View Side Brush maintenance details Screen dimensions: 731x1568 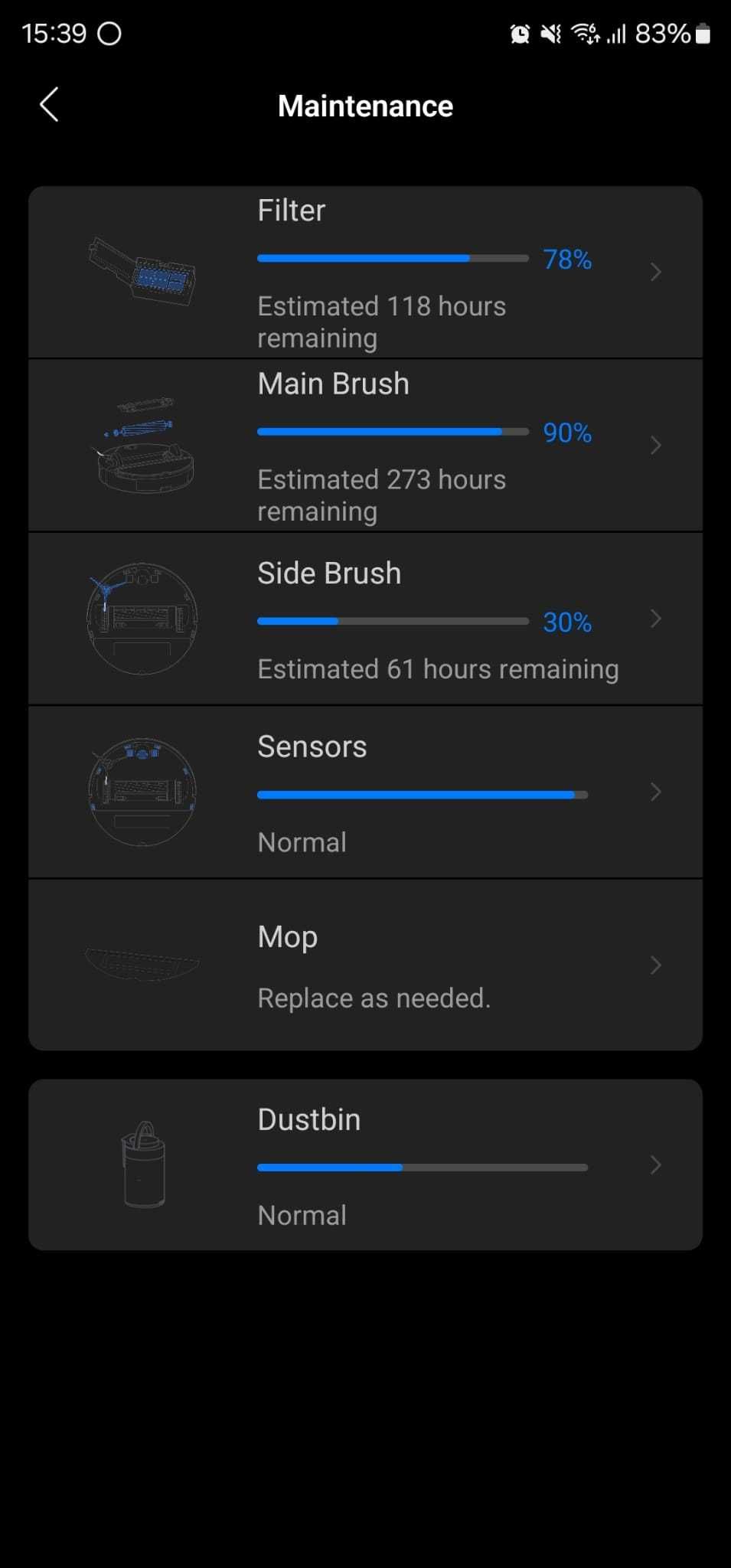[x=365, y=619]
